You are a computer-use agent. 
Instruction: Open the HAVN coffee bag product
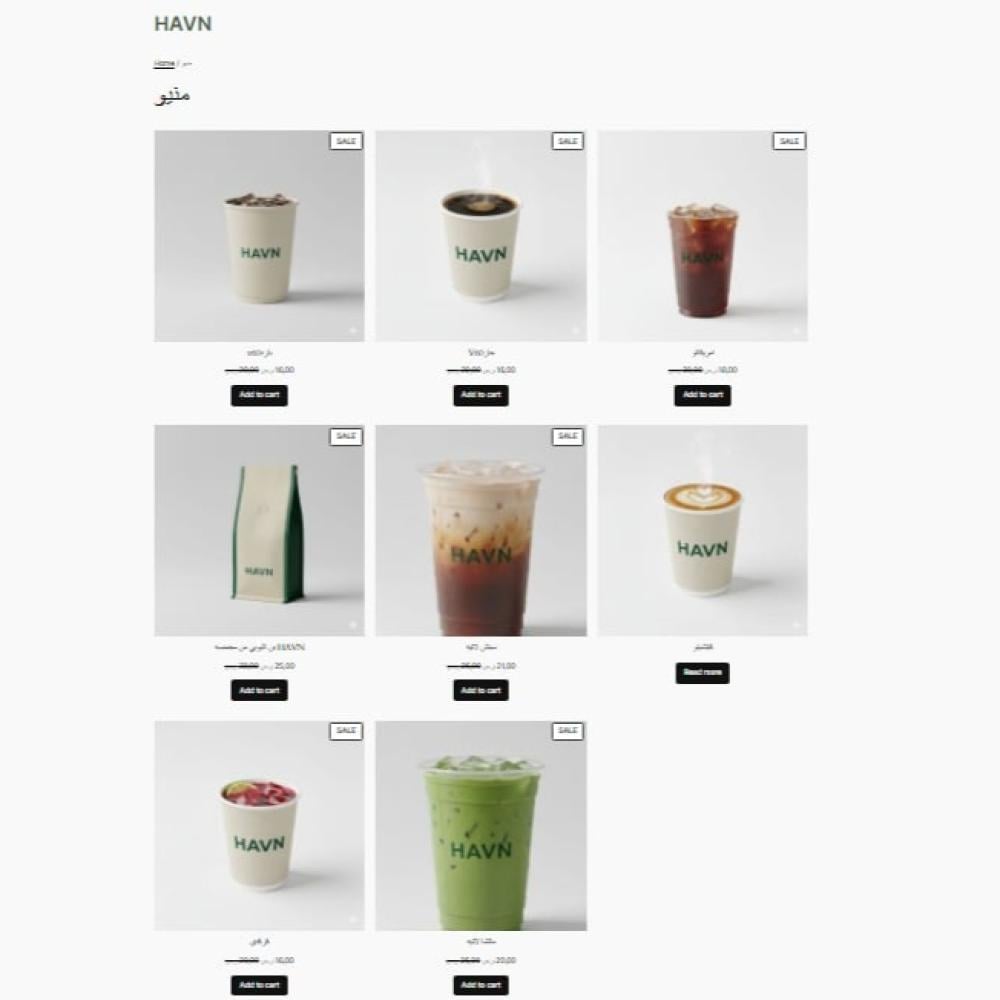[x=259, y=531]
